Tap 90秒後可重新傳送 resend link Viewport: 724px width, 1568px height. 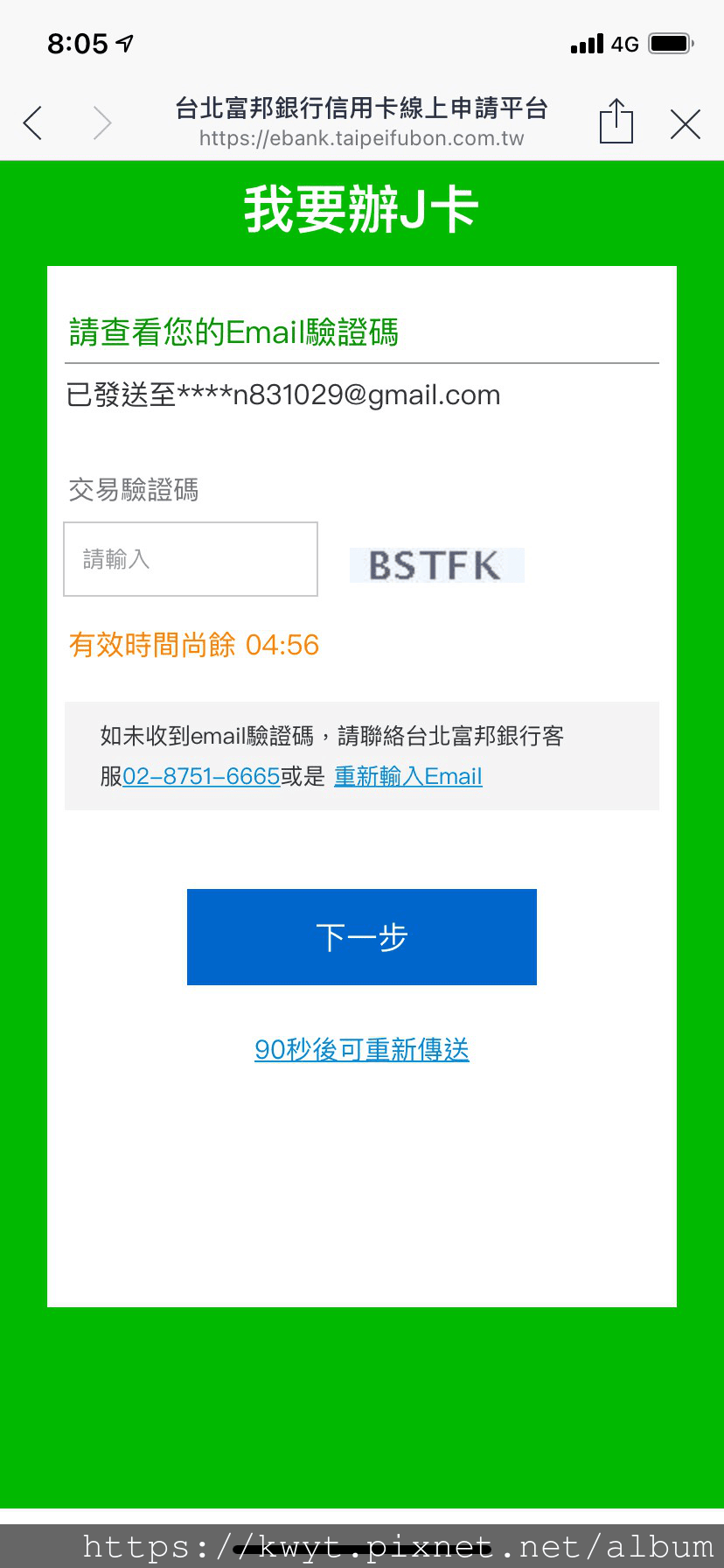361,1049
